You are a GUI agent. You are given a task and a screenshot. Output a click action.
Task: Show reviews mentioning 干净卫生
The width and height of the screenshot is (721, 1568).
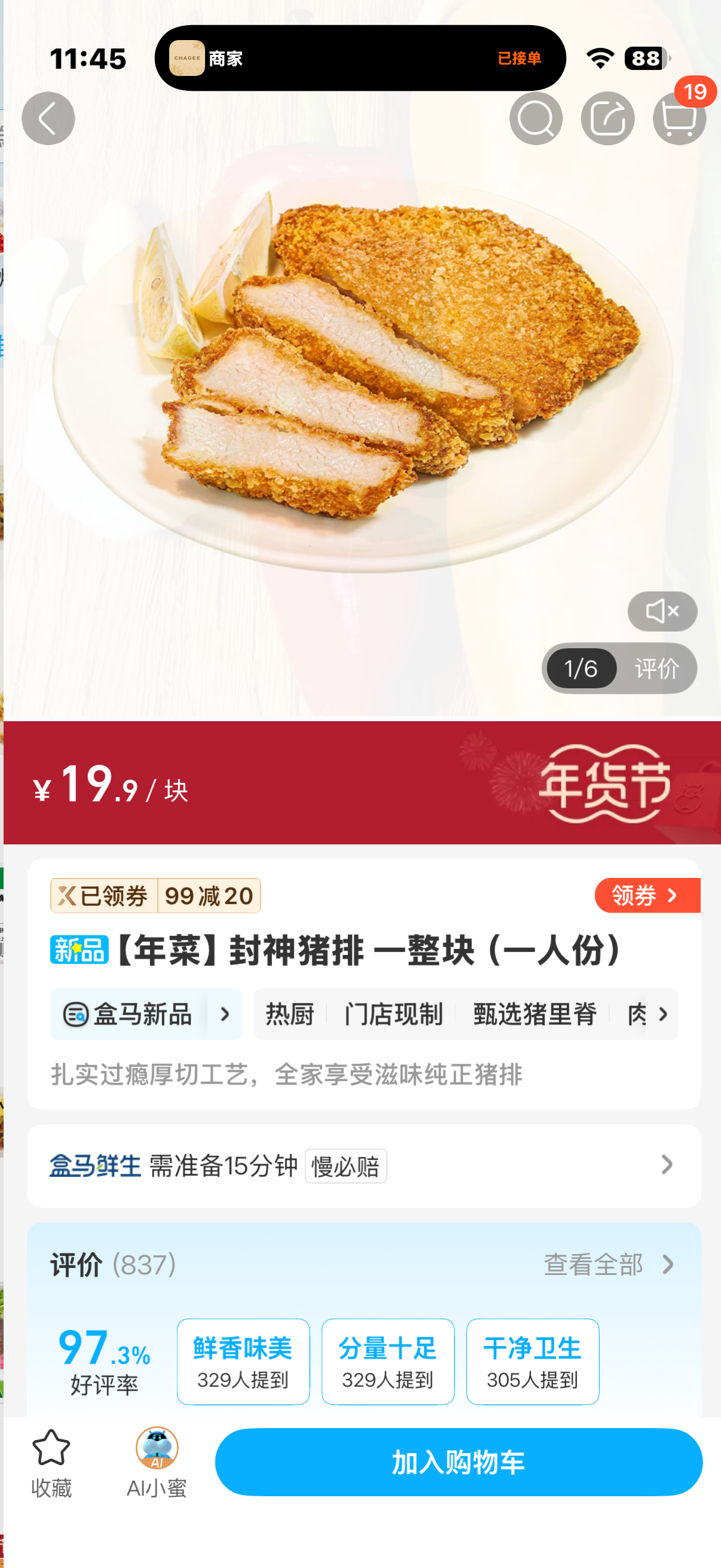tap(533, 1362)
